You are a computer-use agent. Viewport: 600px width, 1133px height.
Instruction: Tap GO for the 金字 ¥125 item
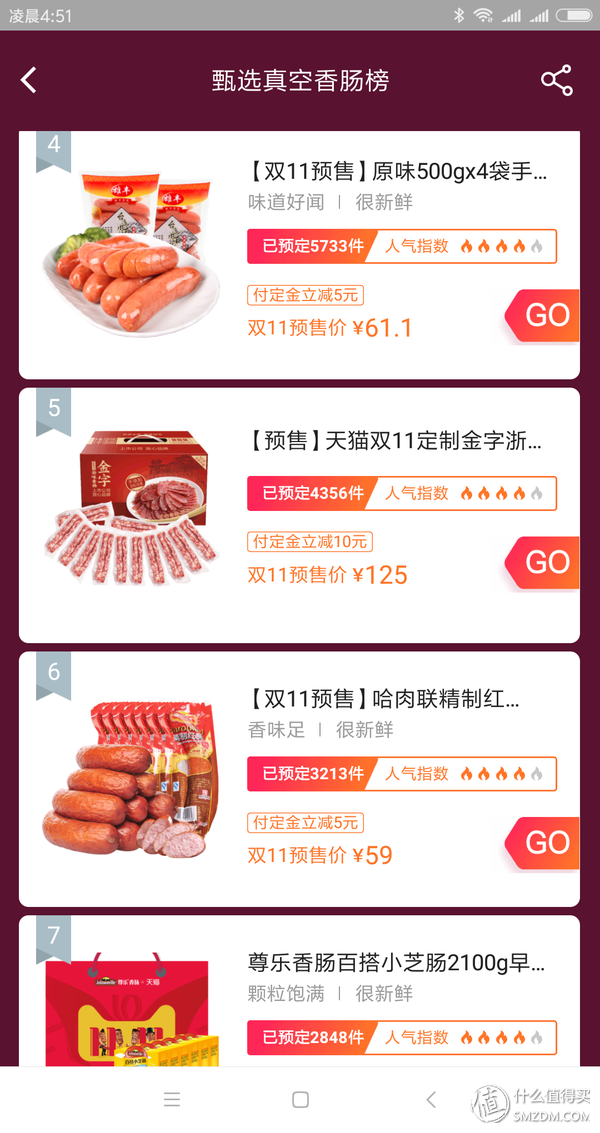[545, 562]
